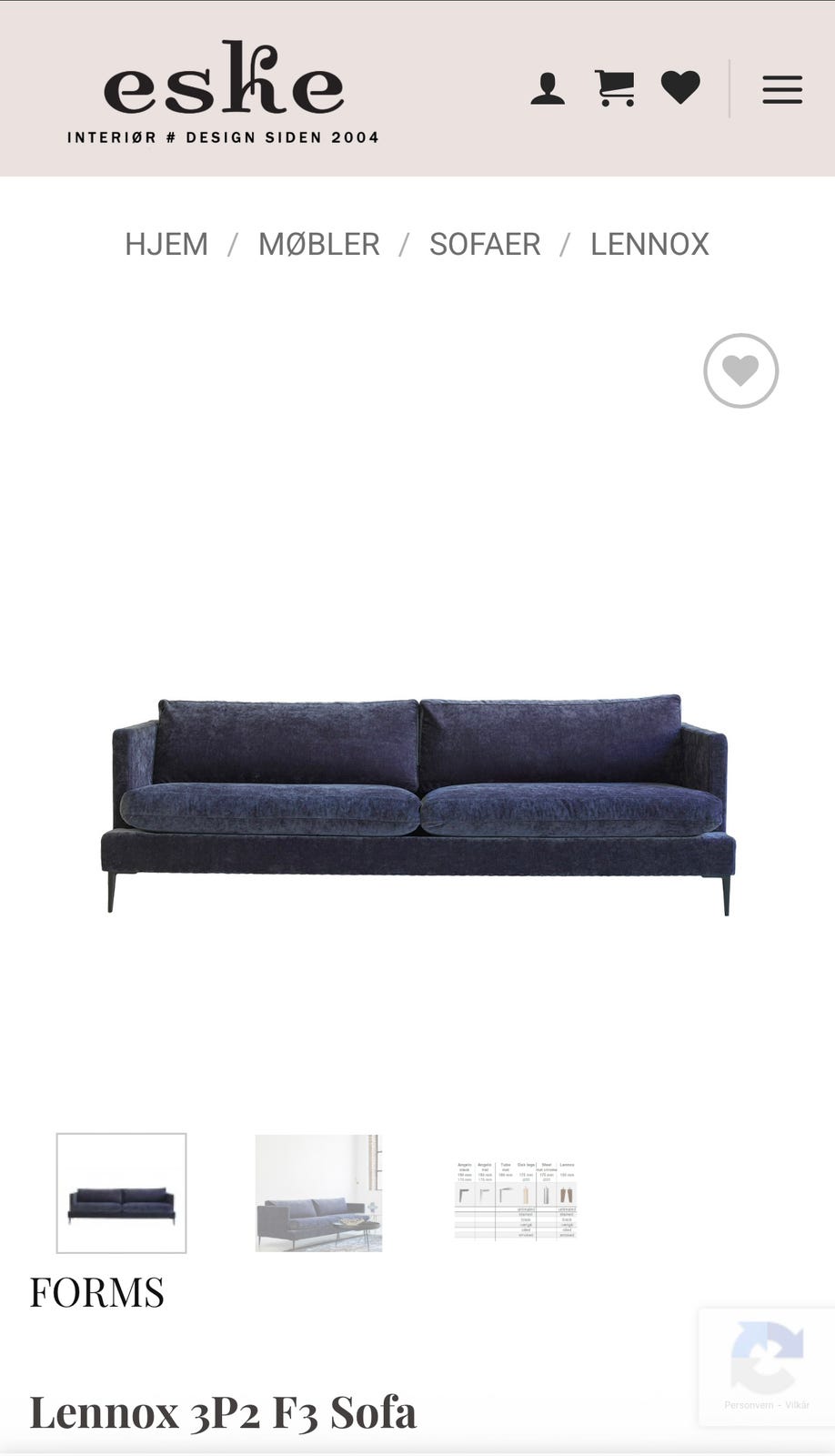Add the Lennox sofa to wishlist
The height and width of the screenshot is (1456, 835).
point(740,370)
